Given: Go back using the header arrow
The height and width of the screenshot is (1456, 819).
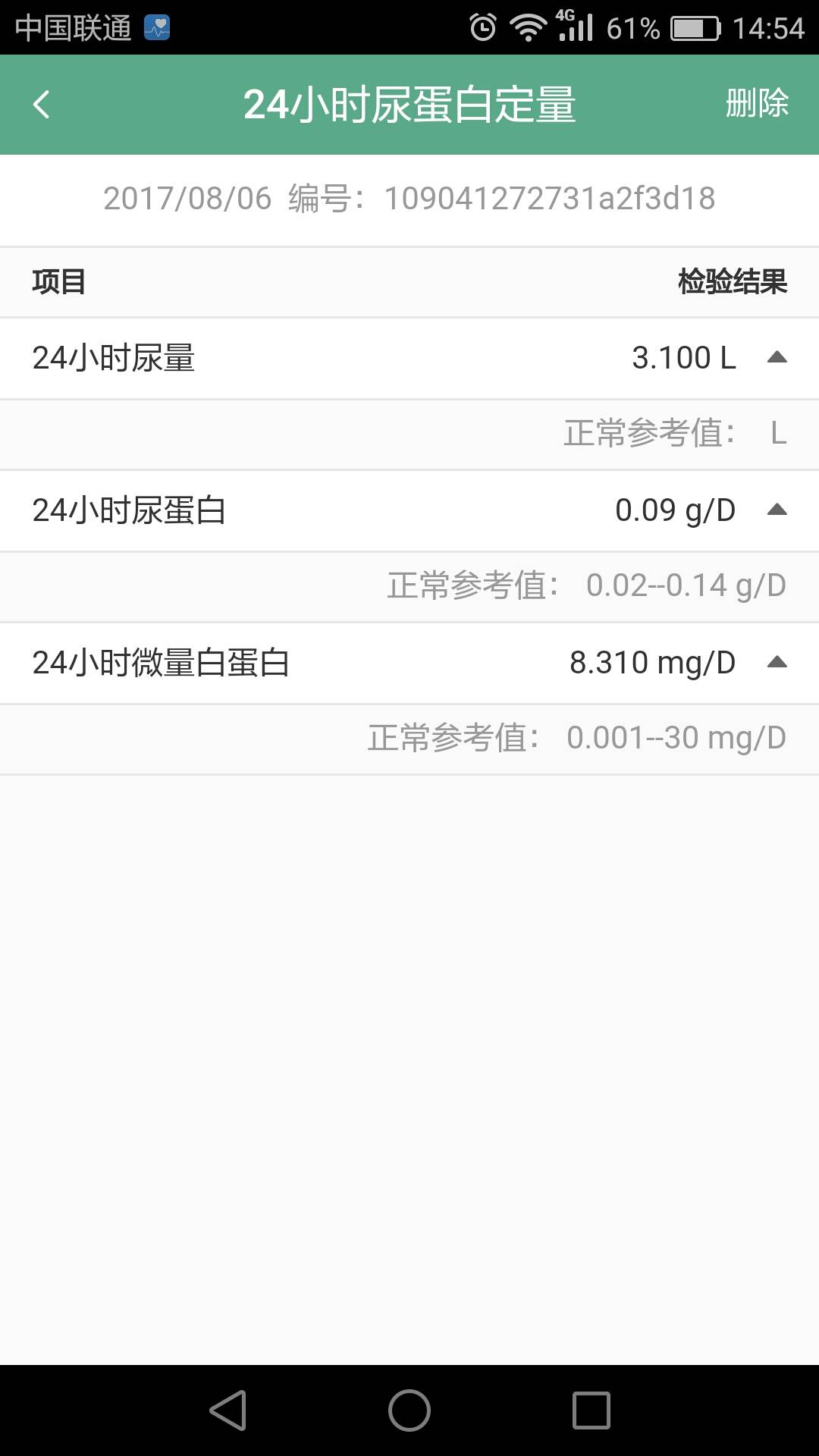Looking at the screenshot, I should coord(42,105).
